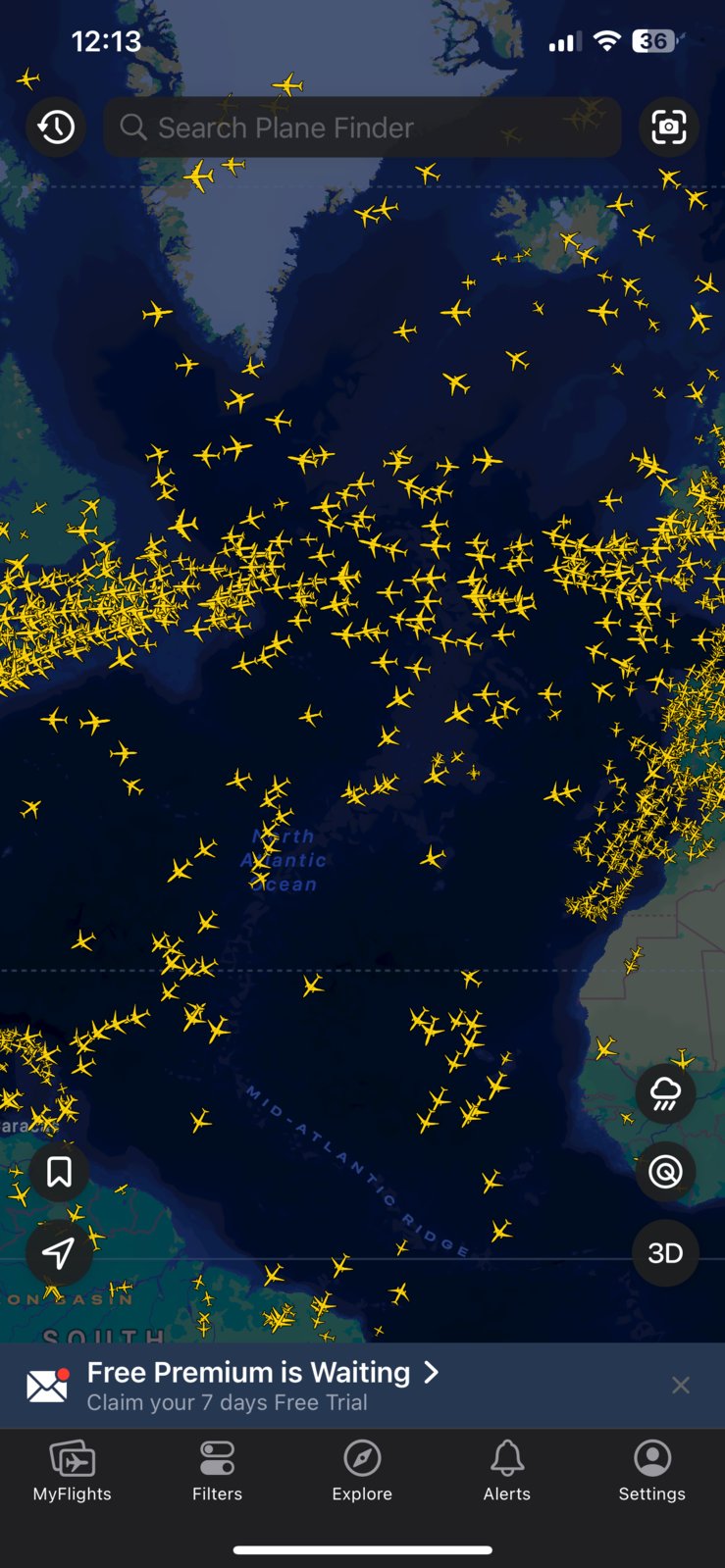Tap the radar target icon
725x1568 pixels.
click(x=665, y=1172)
